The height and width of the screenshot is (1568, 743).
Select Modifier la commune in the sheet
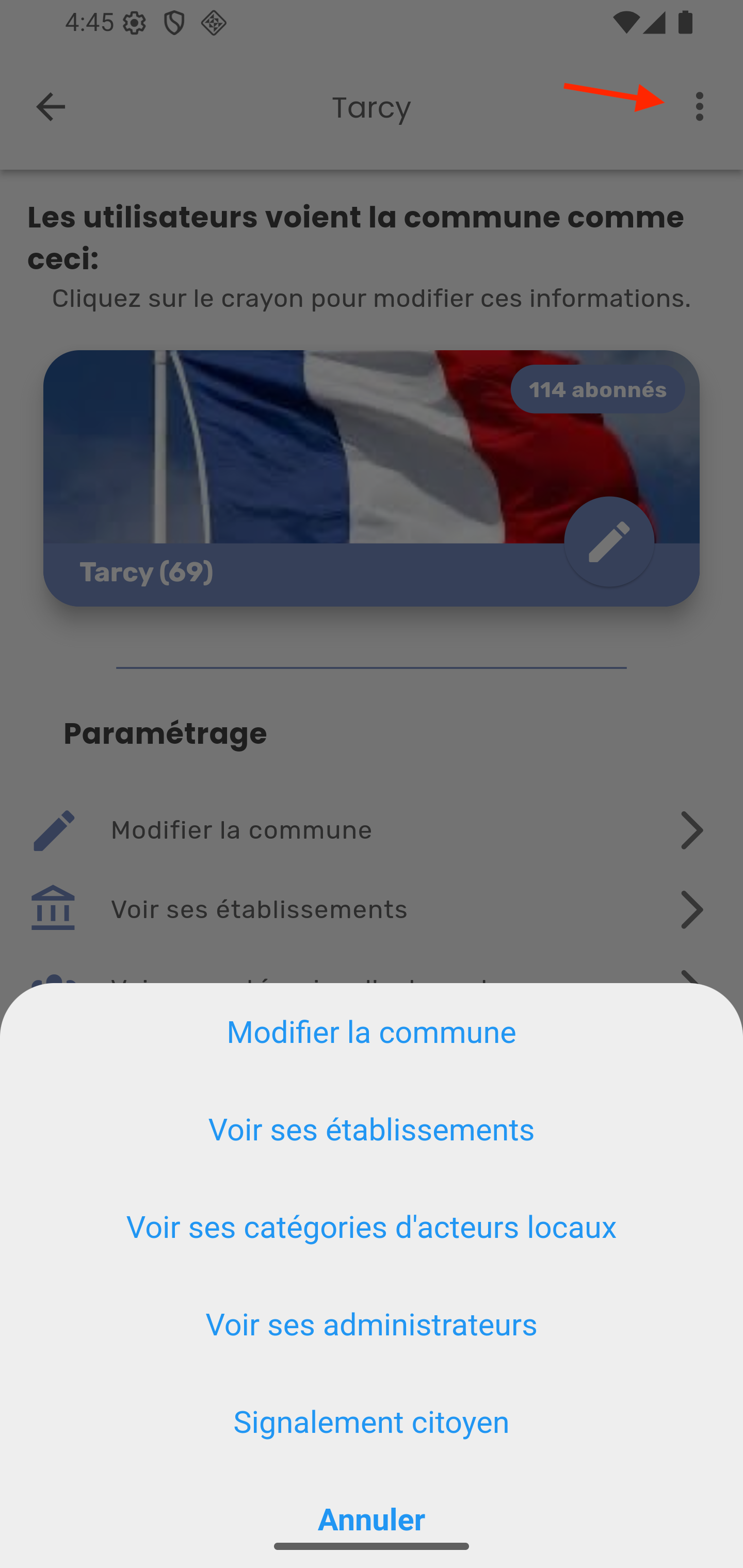[371, 1032]
